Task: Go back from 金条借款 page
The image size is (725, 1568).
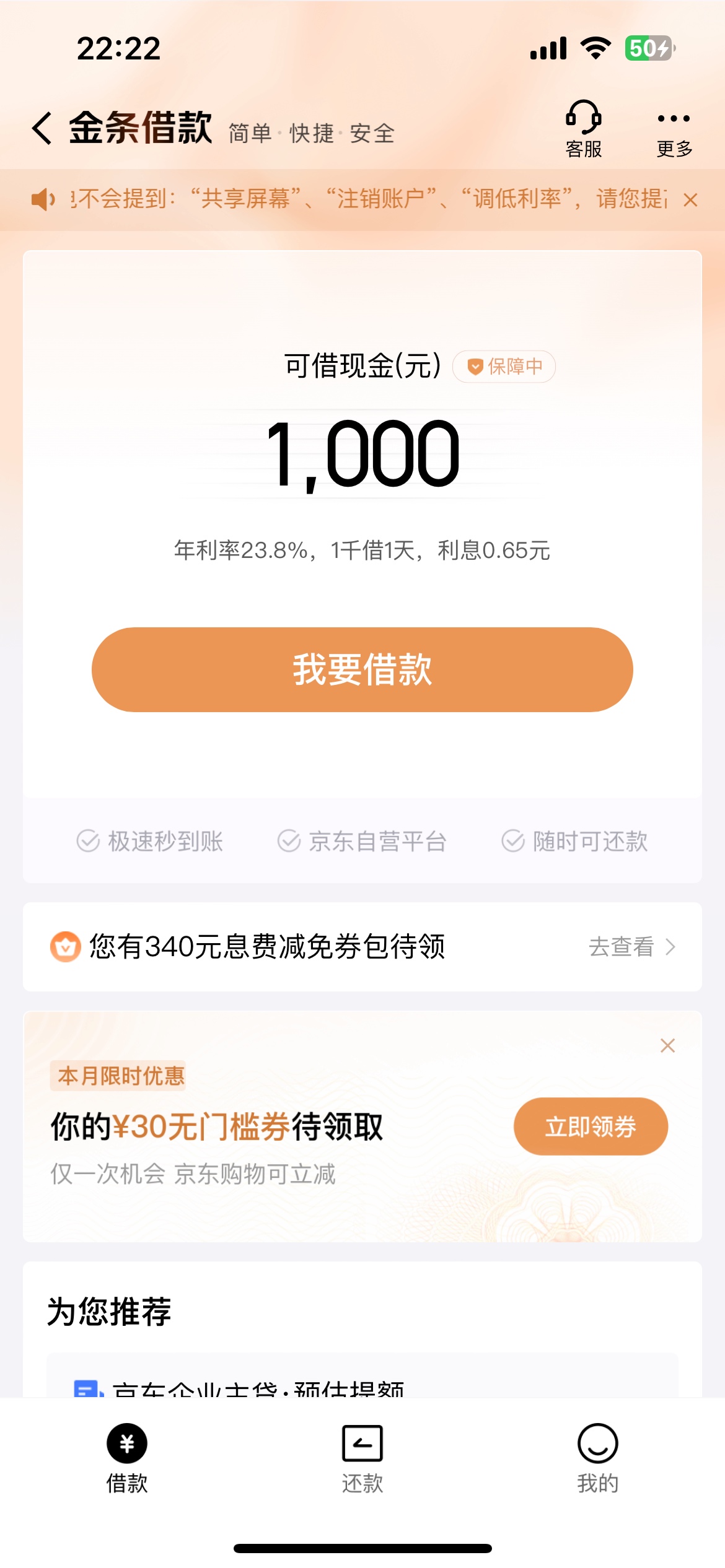Action: [42, 128]
